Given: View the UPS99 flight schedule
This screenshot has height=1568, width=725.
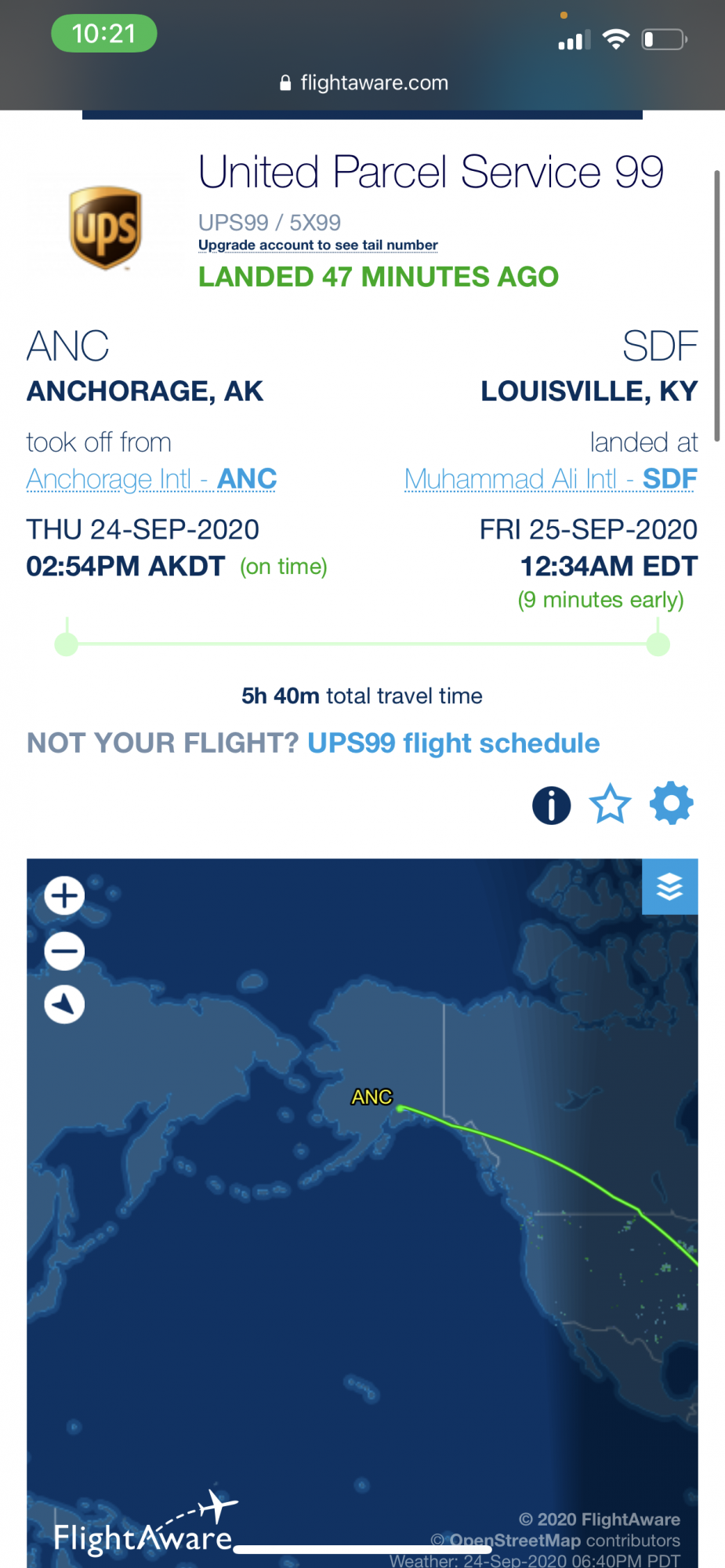Looking at the screenshot, I should (x=453, y=743).
